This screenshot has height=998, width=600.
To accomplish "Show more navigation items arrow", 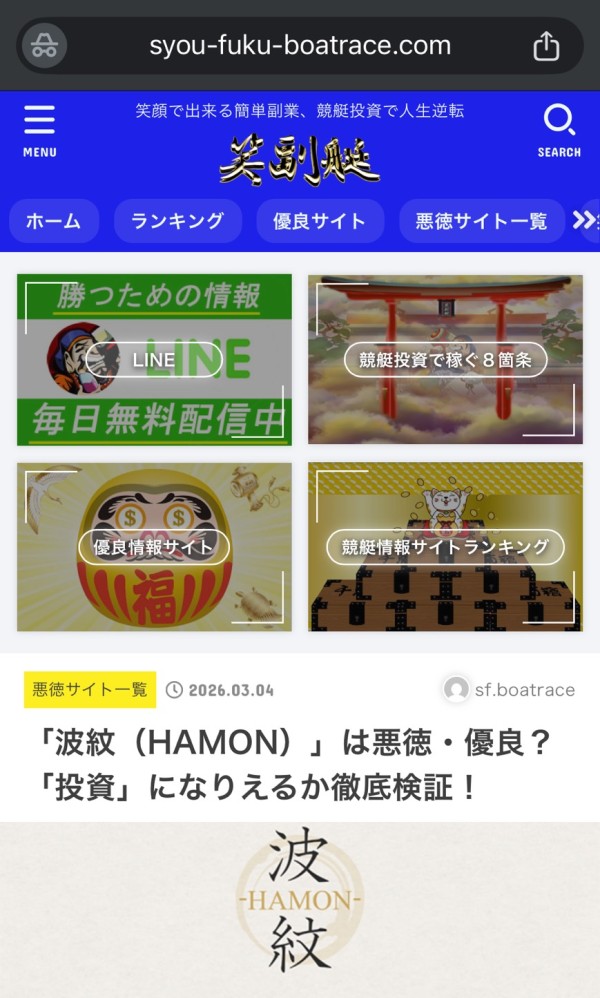I will click(585, 221).
